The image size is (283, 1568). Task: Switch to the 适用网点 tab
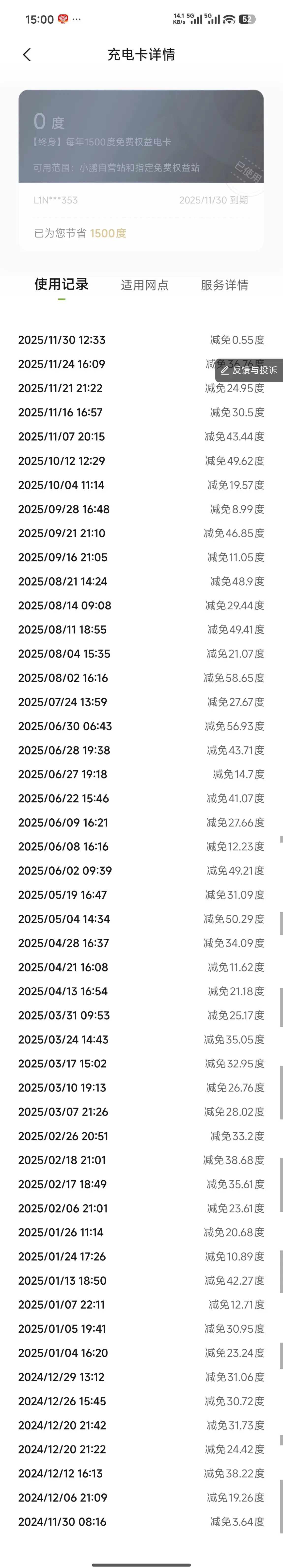(144, 285)
